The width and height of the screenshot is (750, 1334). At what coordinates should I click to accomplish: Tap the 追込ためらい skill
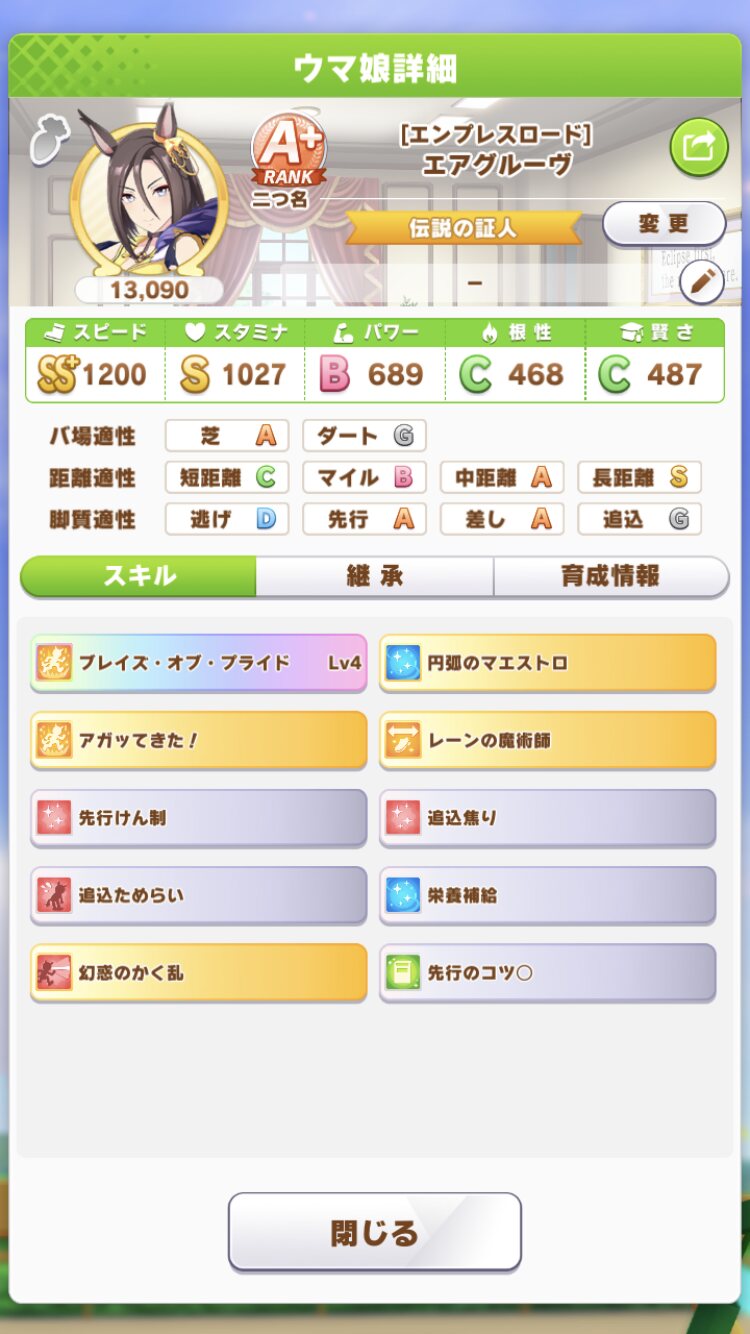pos(199,895)
